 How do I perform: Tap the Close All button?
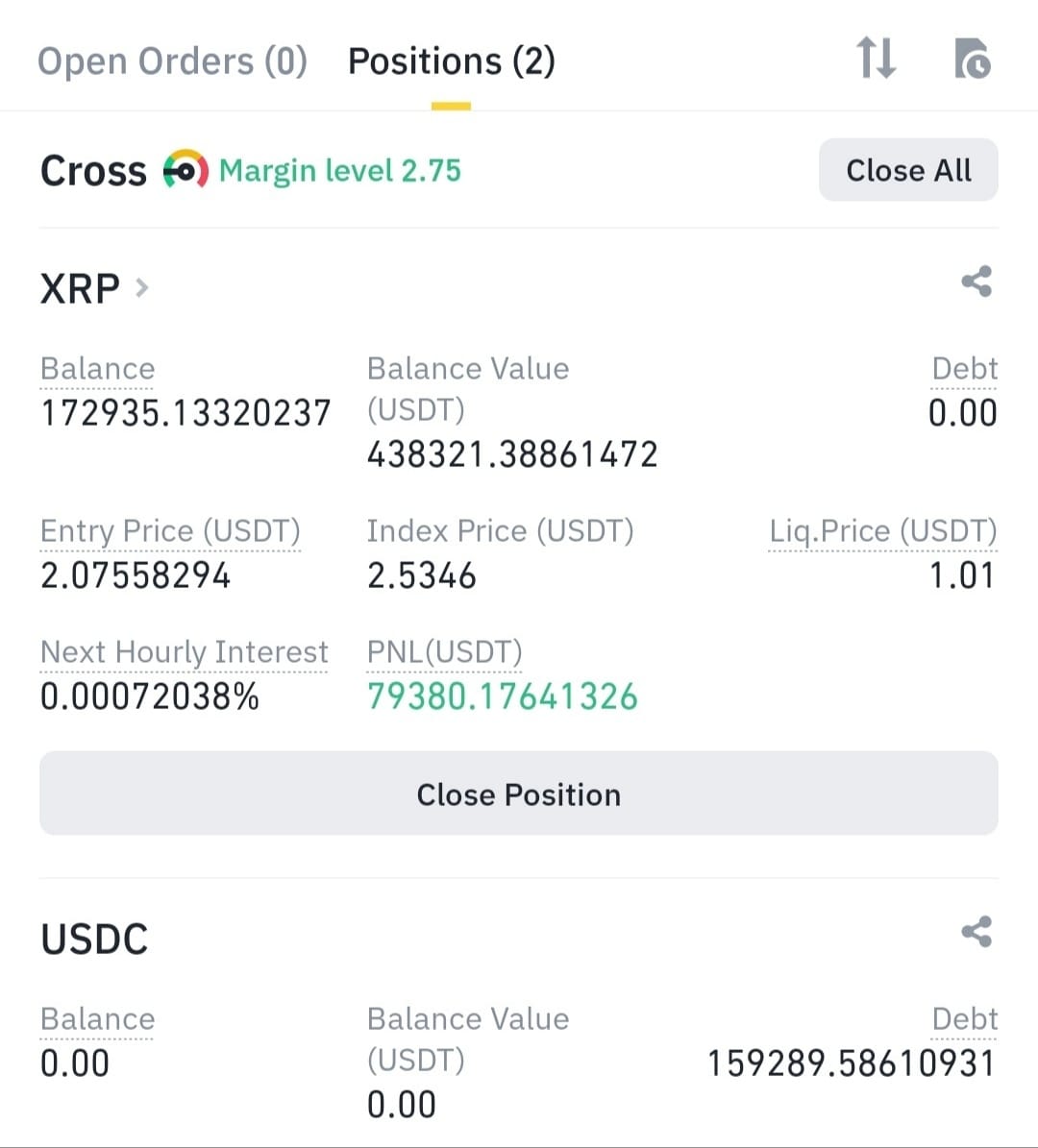click(x=908, y=171)
